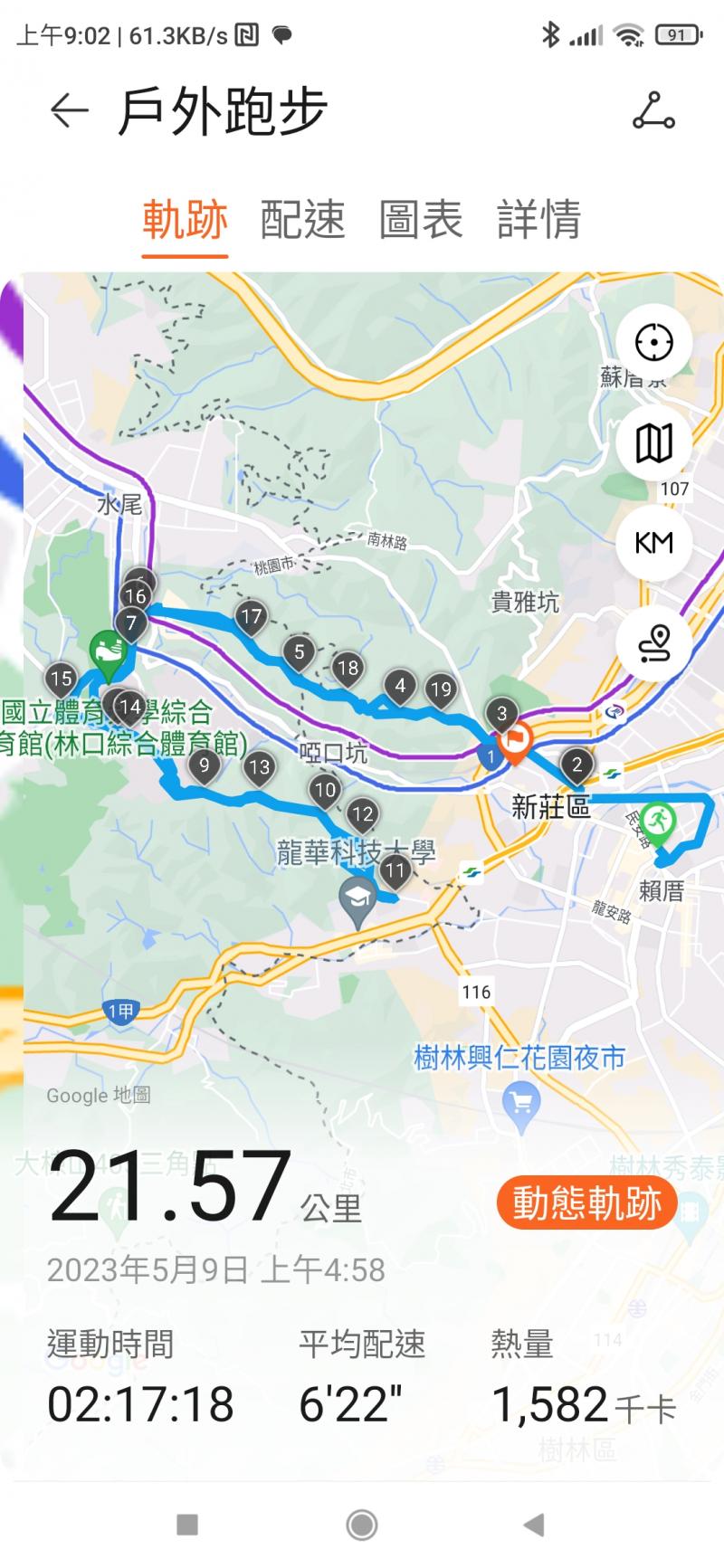This screenshot has width=724, height=1568.
Task: Recenter the map with the crosshair button
Action: (x=653, y=343)
